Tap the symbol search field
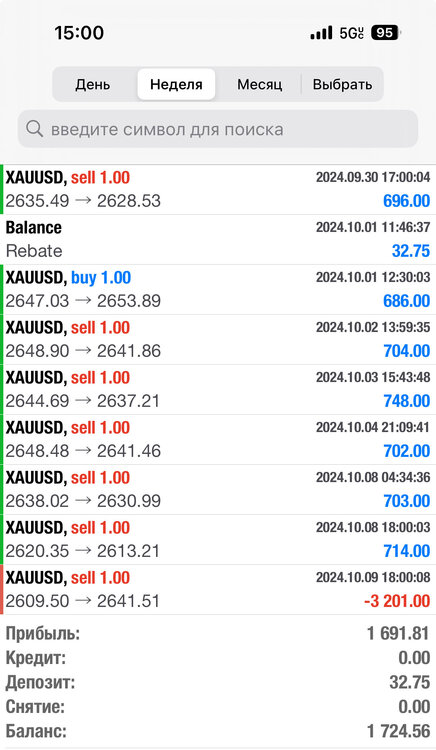Viewport: 436px width, 750px height. [x=218, y=129]
